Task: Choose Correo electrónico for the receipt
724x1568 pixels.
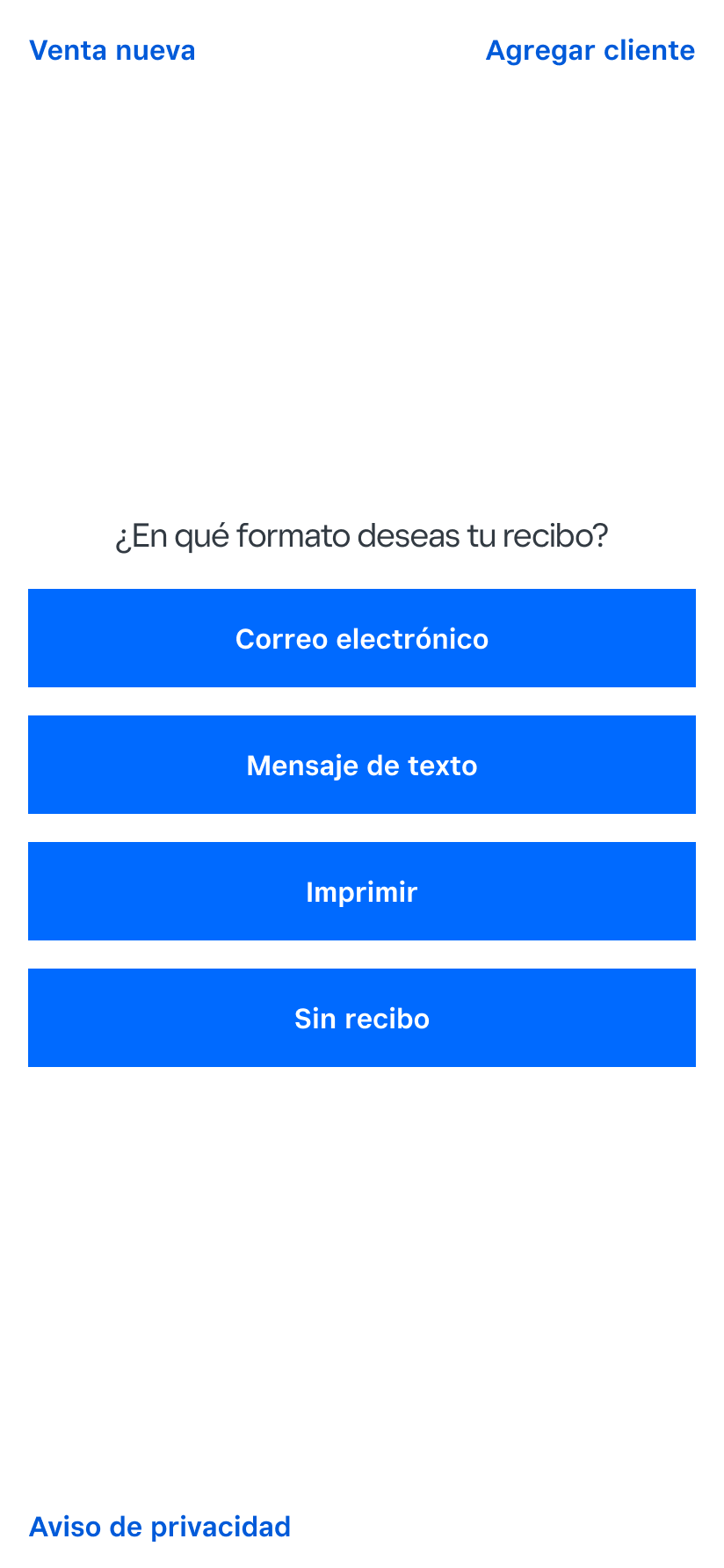Action: tap(362, 638)
